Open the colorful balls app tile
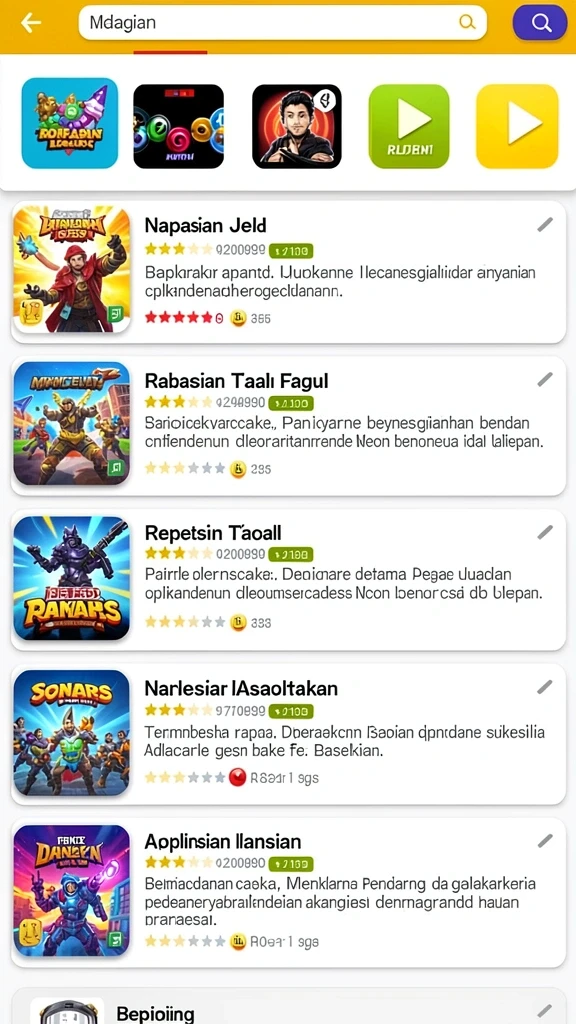Screen dimensions: 576x1024 click(178, 126)
